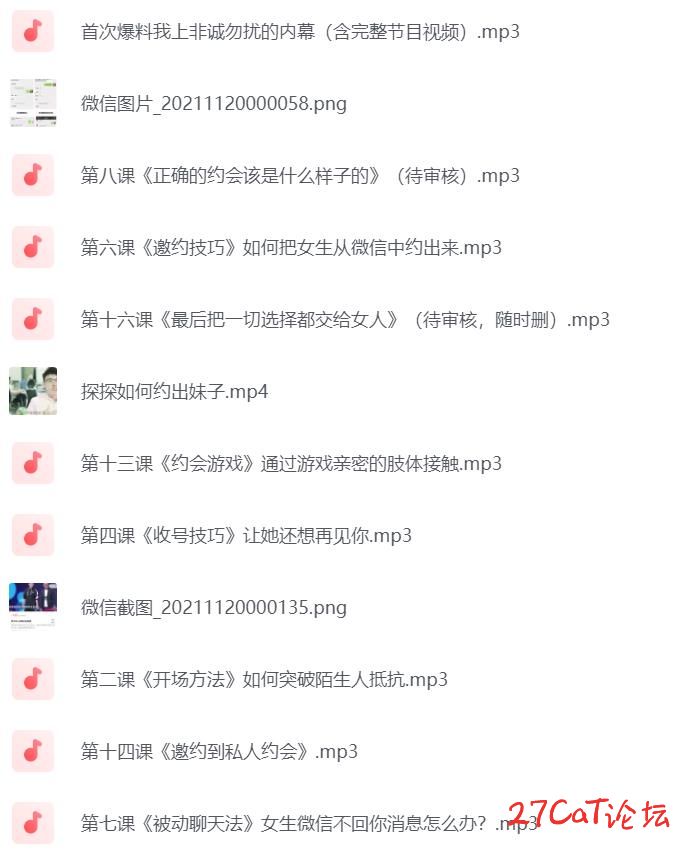Select 第十六课《最后把一切选择都交给女人》 audio
The image size is (685, 855).
(345, 320)
